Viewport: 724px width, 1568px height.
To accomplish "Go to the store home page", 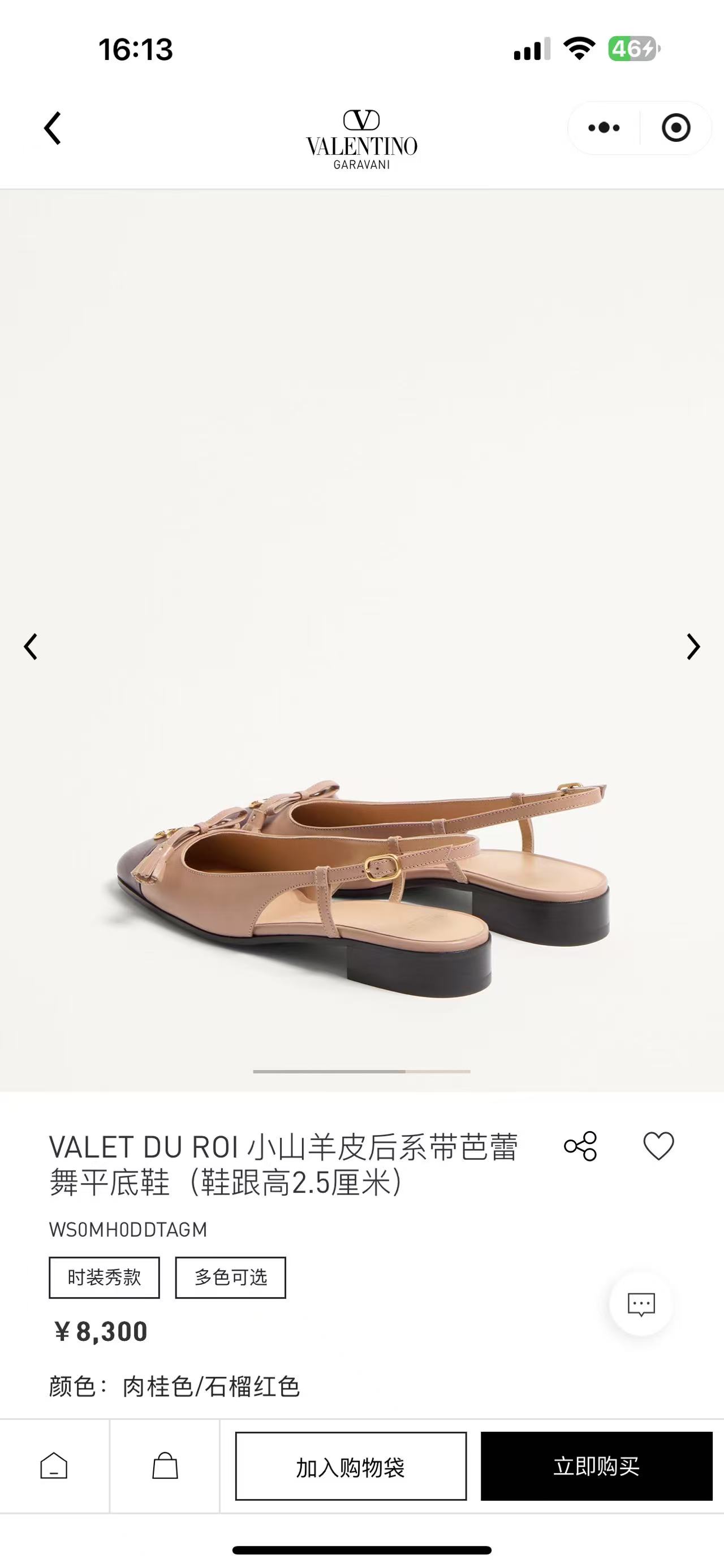I will point(54,1466).
